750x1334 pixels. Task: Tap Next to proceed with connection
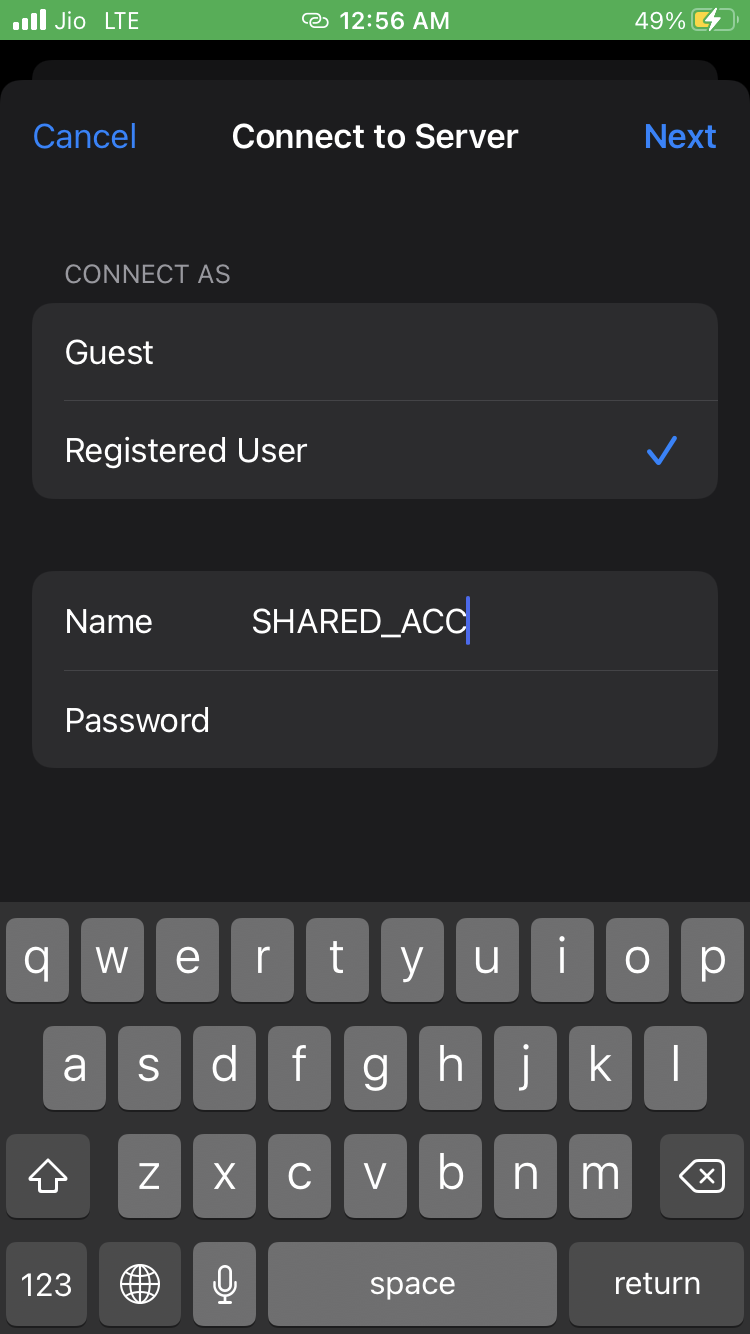click(x=680, y=137)
